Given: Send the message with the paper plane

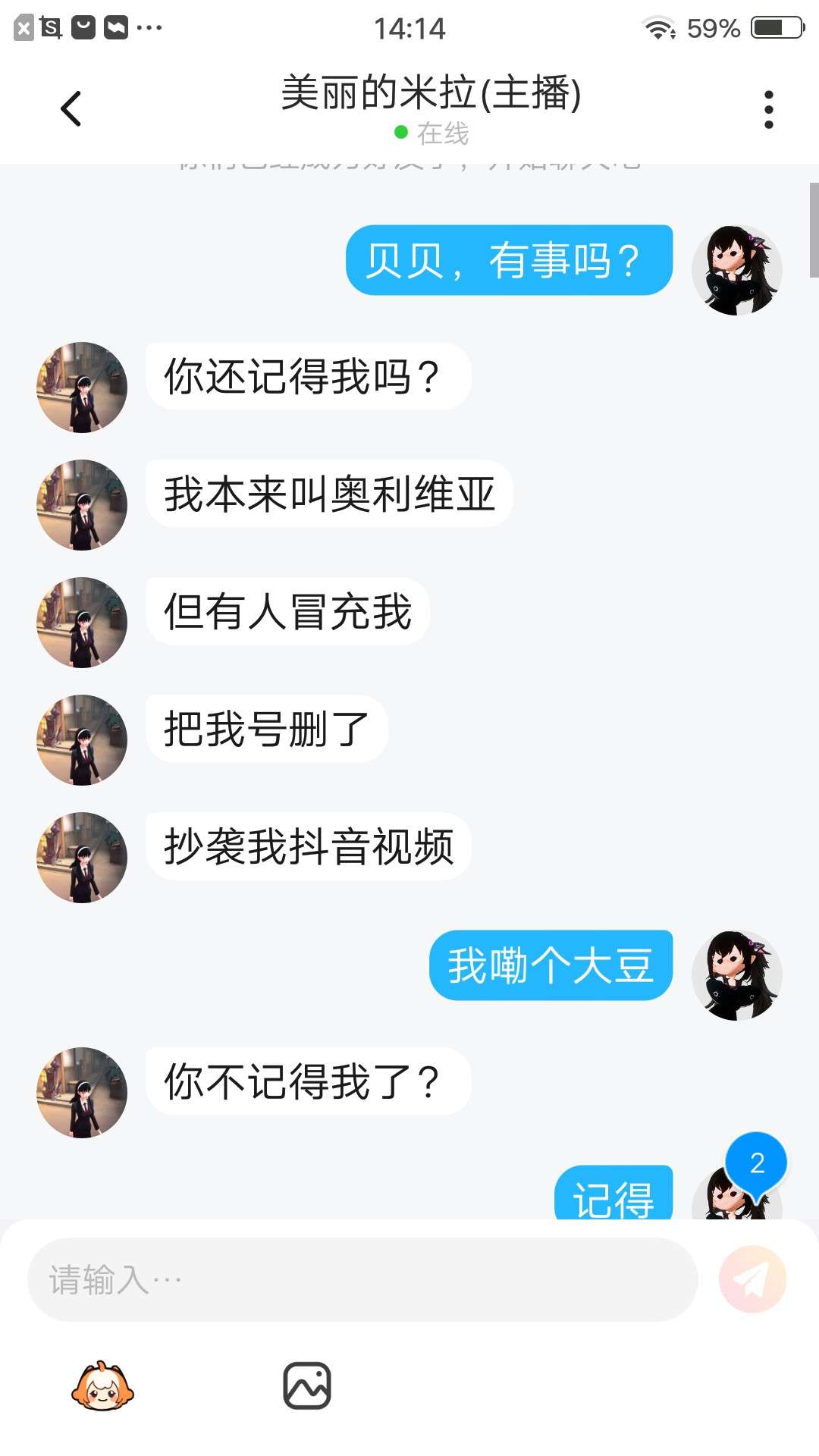Looking at the screenshot, I should pos(752,1279).
